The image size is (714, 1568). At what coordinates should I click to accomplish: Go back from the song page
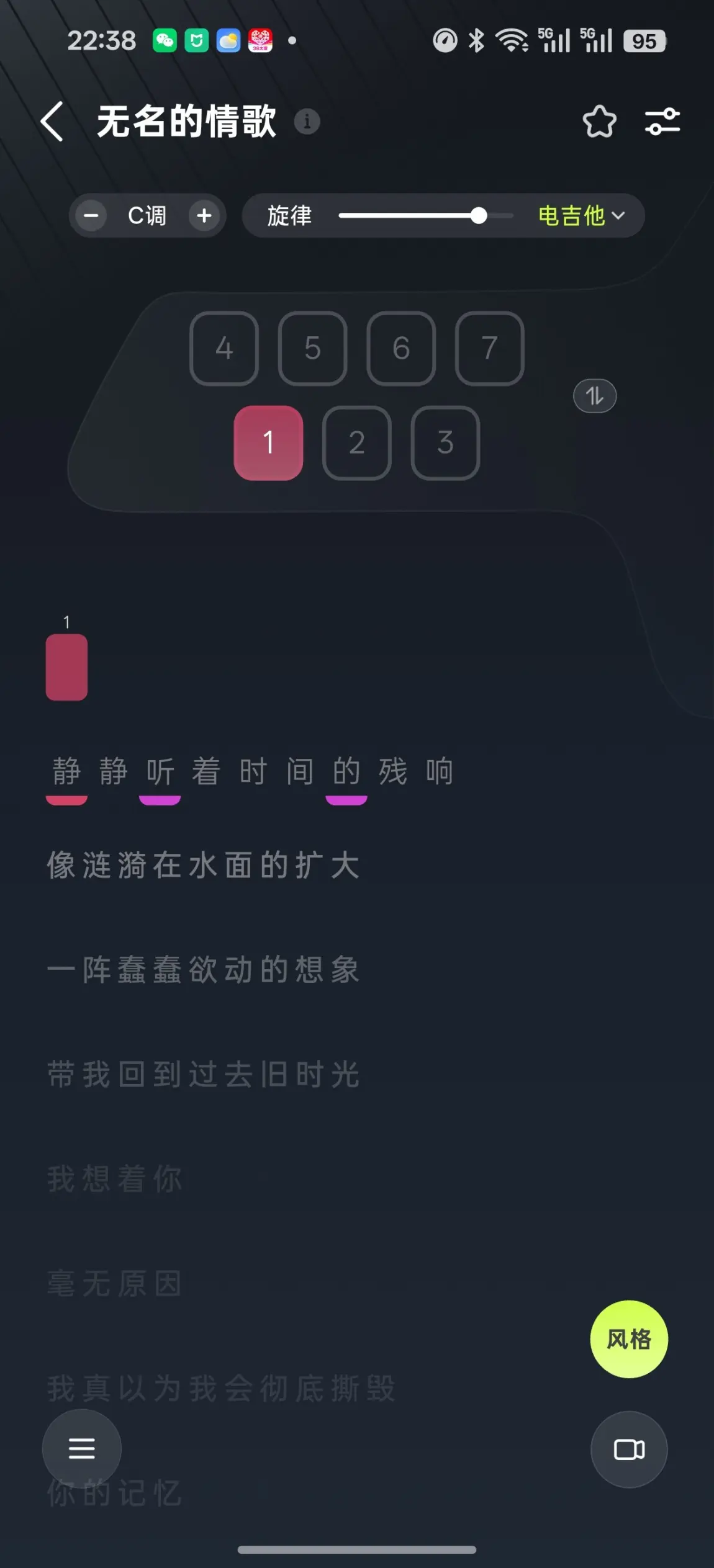pyautogui.click(x=52, y=122)
